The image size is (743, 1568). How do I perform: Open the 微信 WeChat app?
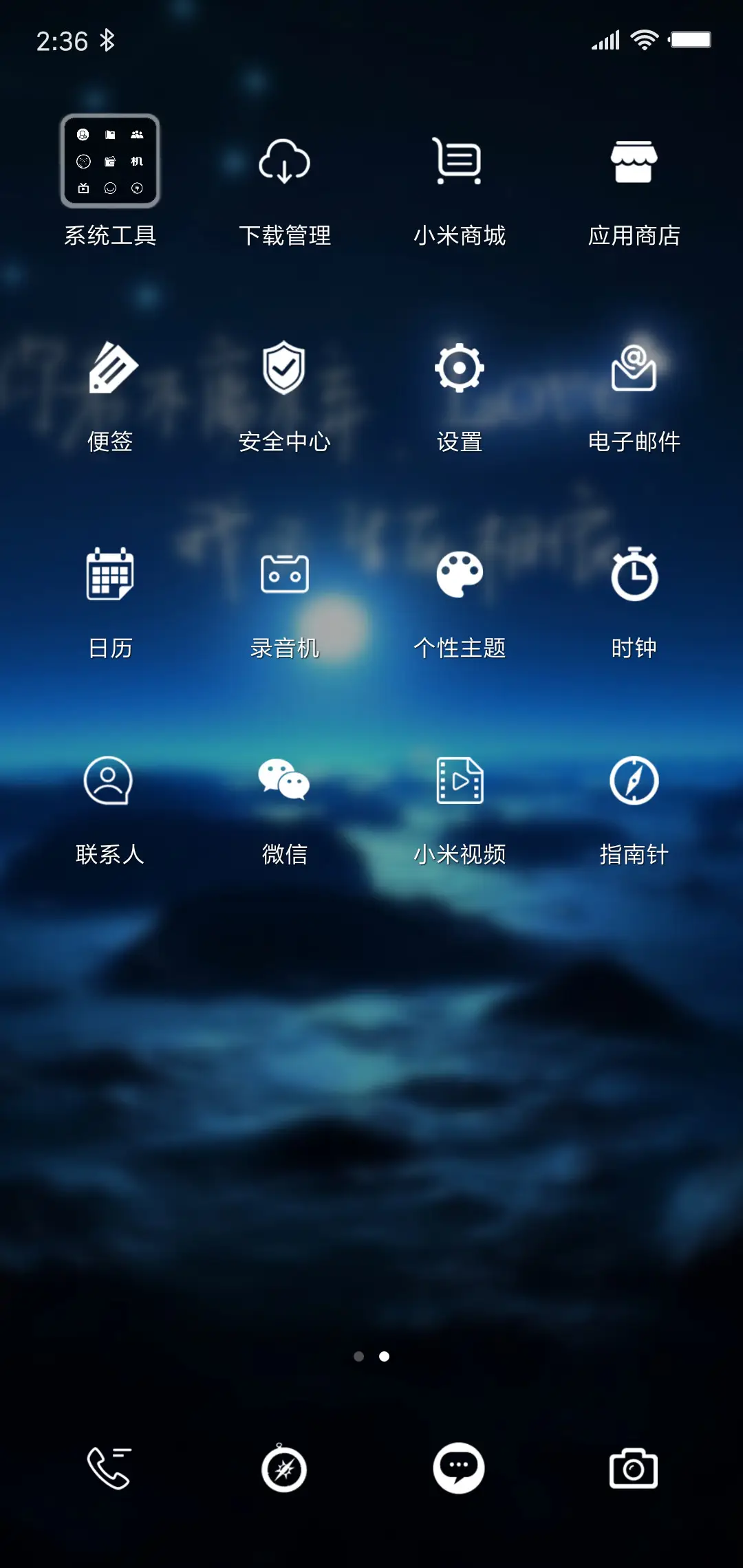(284, 782)
